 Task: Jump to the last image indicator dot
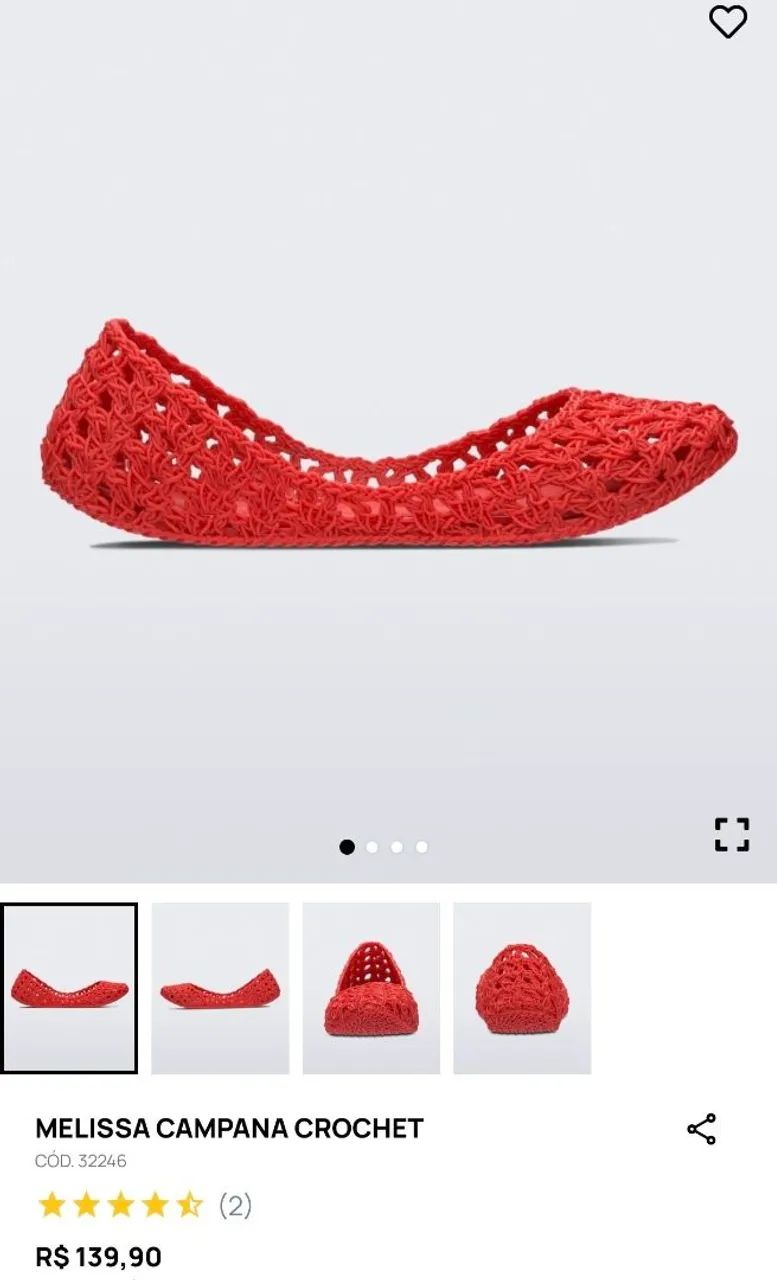(x=422, y=847)
